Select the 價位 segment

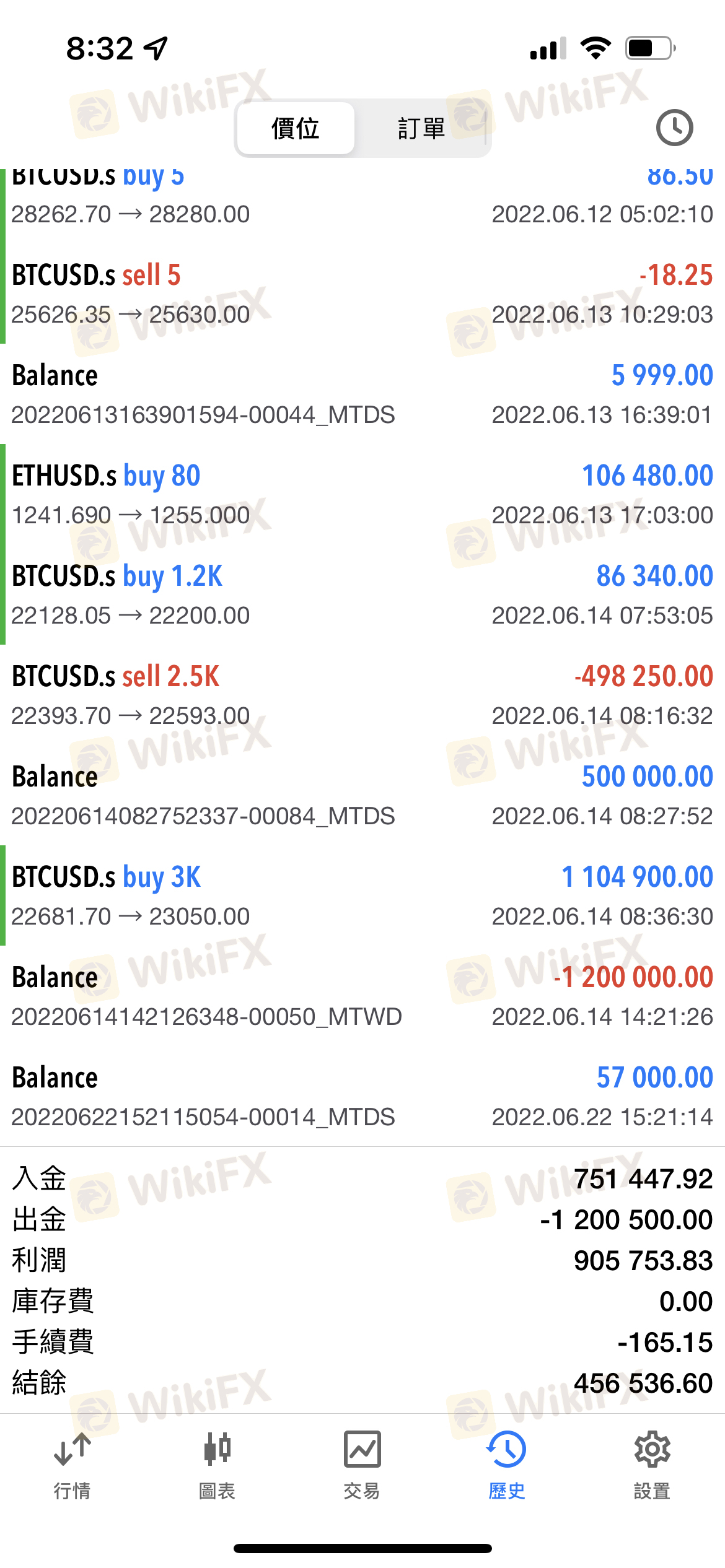pyautogui.click(x=296, y=129)
